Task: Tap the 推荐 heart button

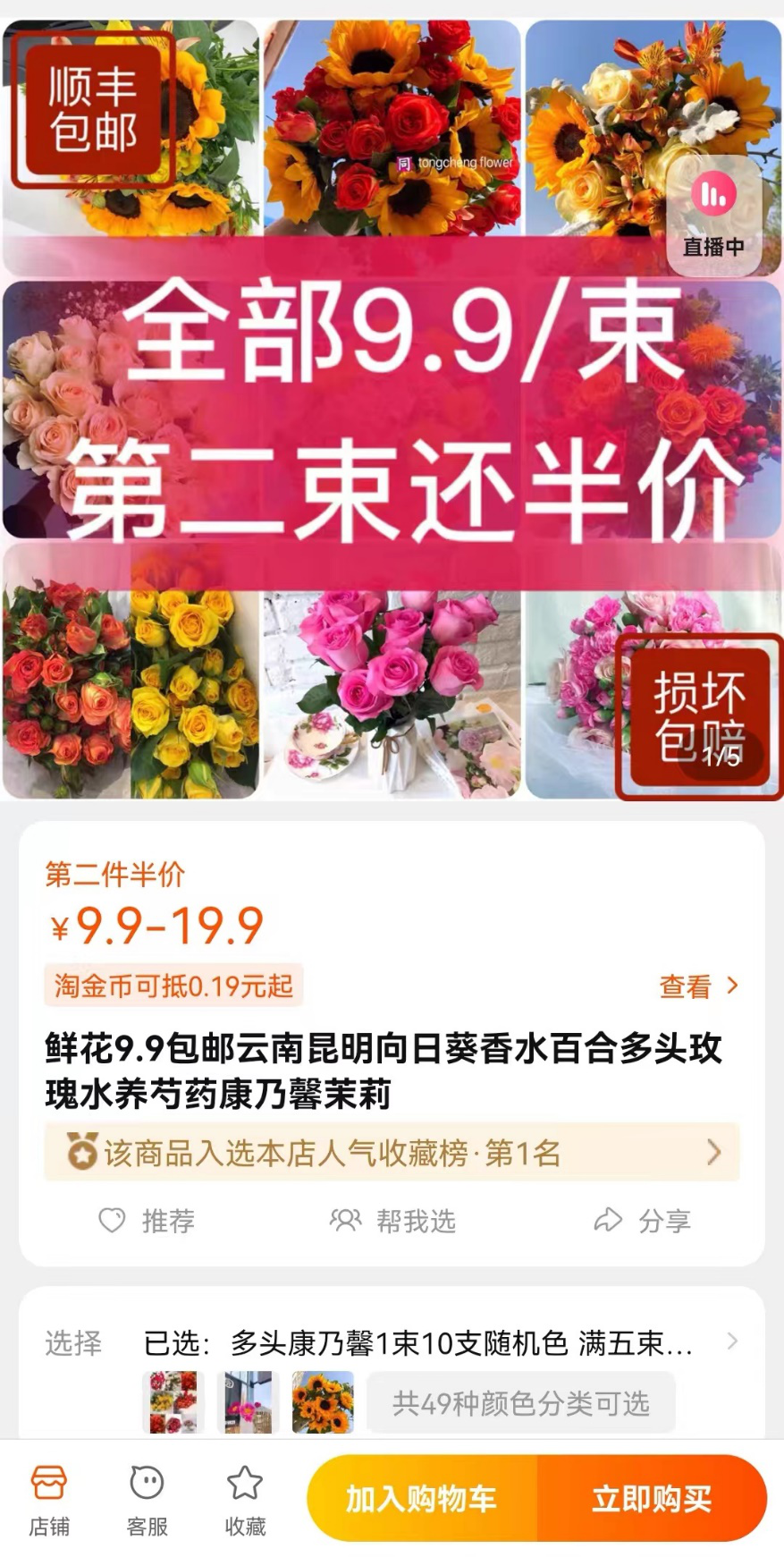Action: 147,1221
